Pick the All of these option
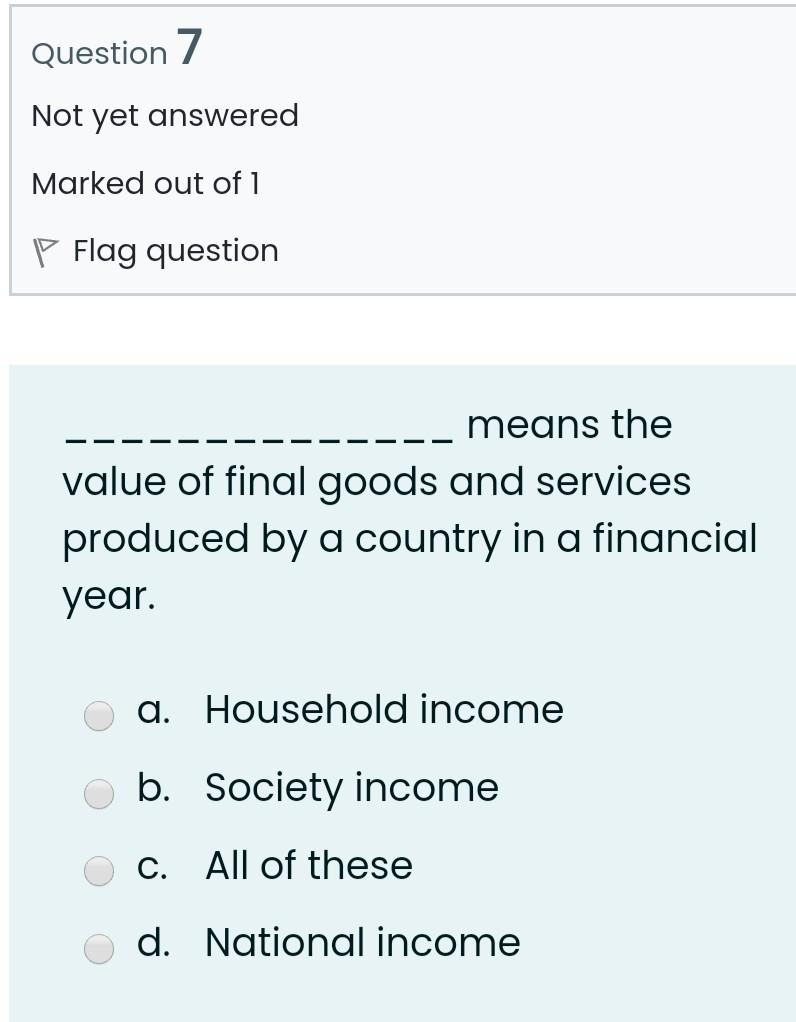 [98, 870]
